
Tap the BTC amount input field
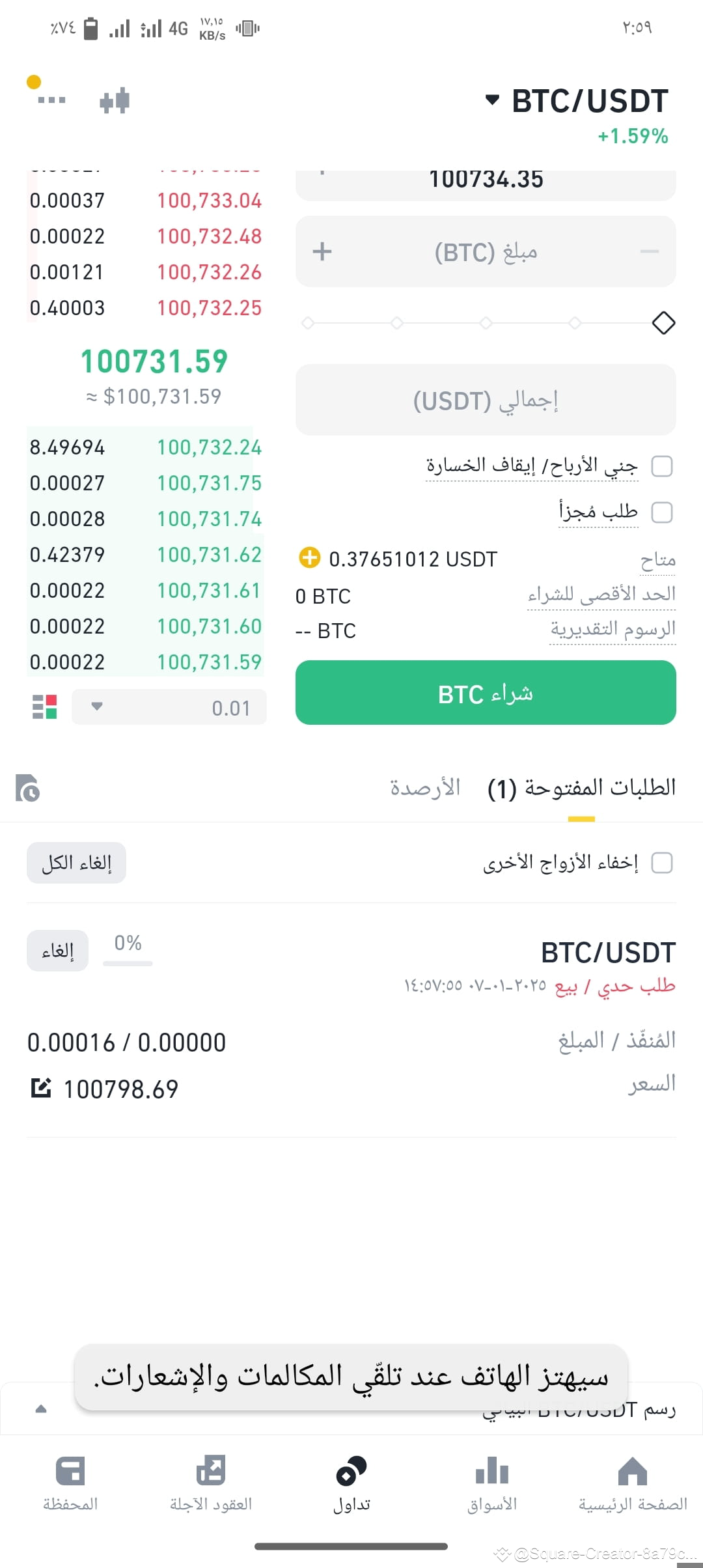486,252
